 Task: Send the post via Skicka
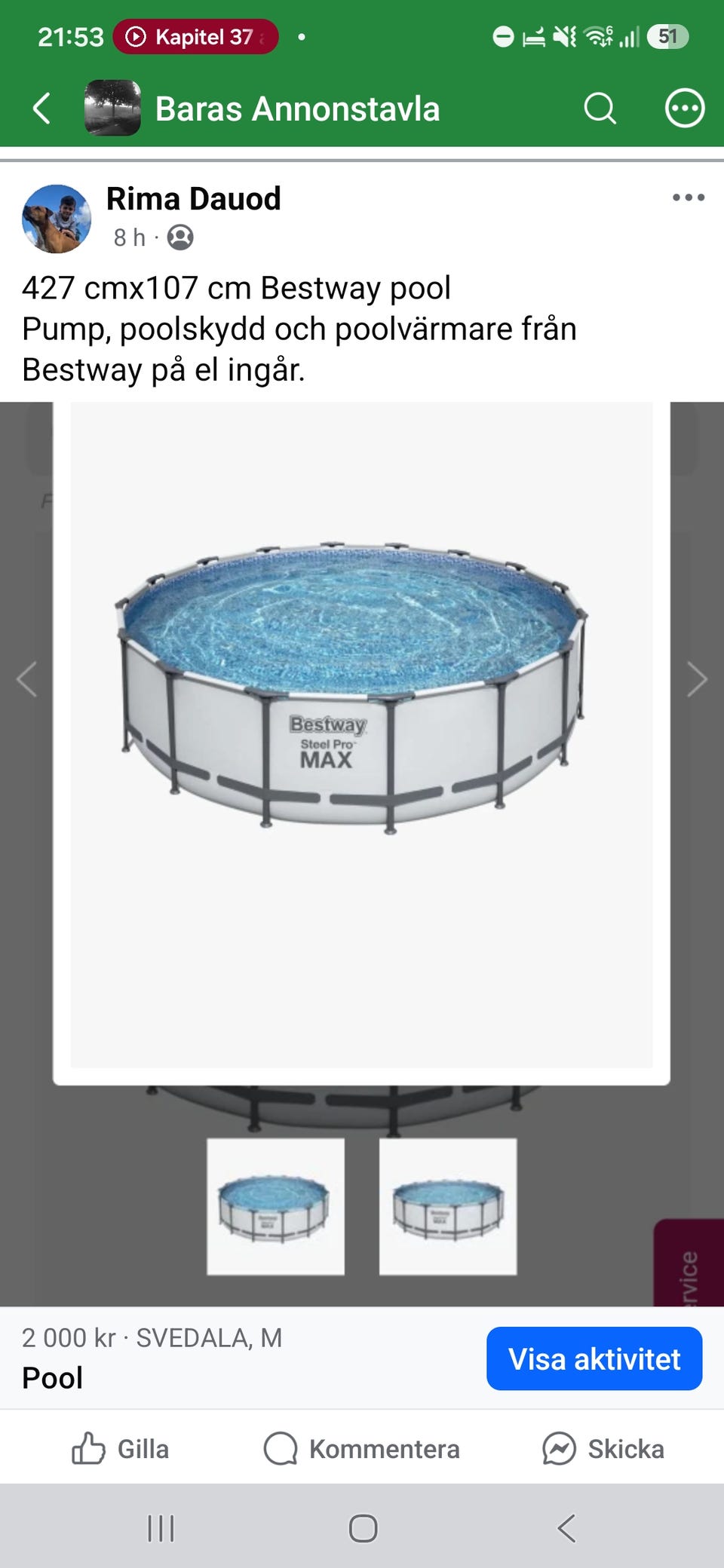coord(603,1449)
